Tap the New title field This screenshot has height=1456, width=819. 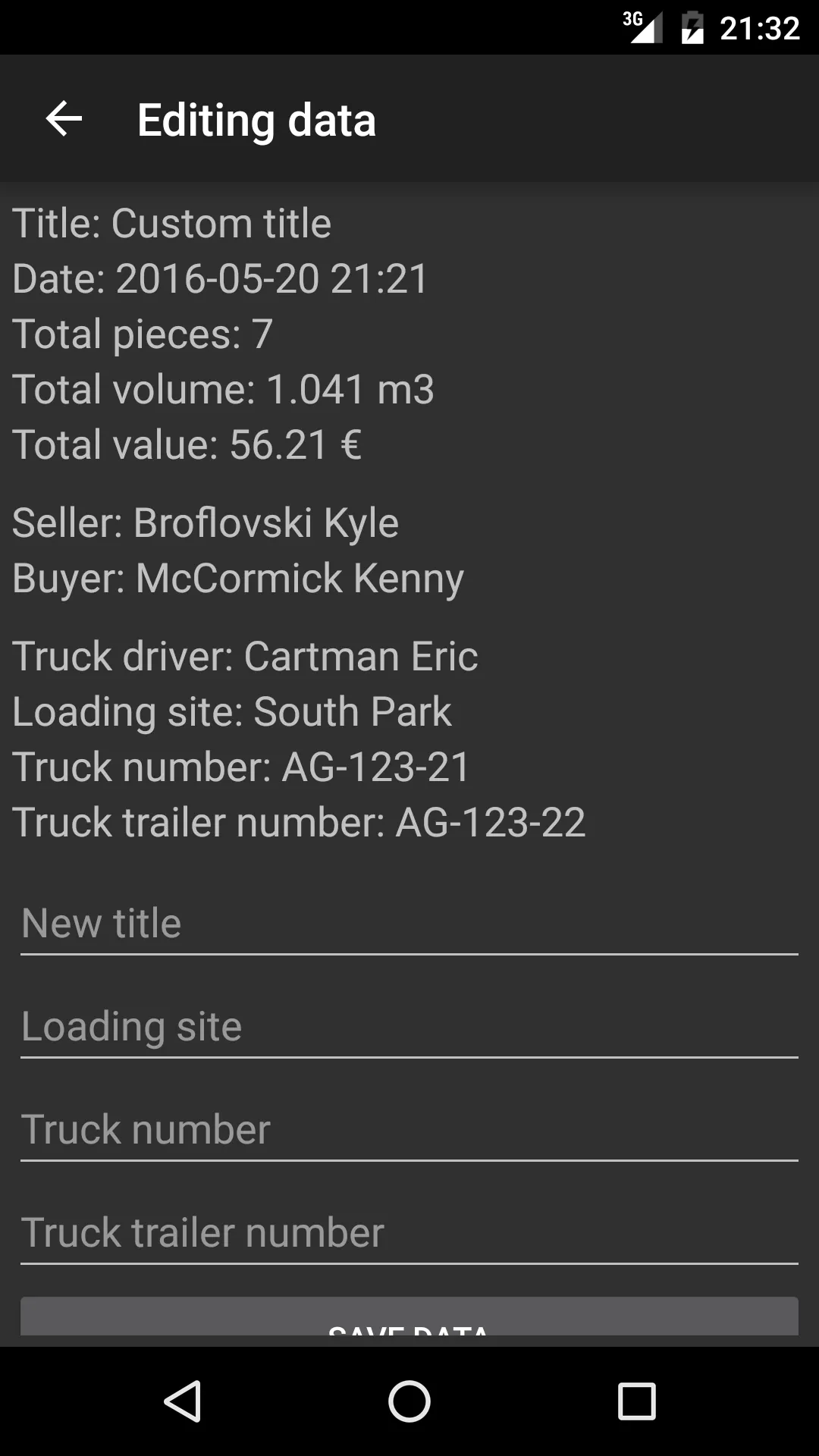409,924
